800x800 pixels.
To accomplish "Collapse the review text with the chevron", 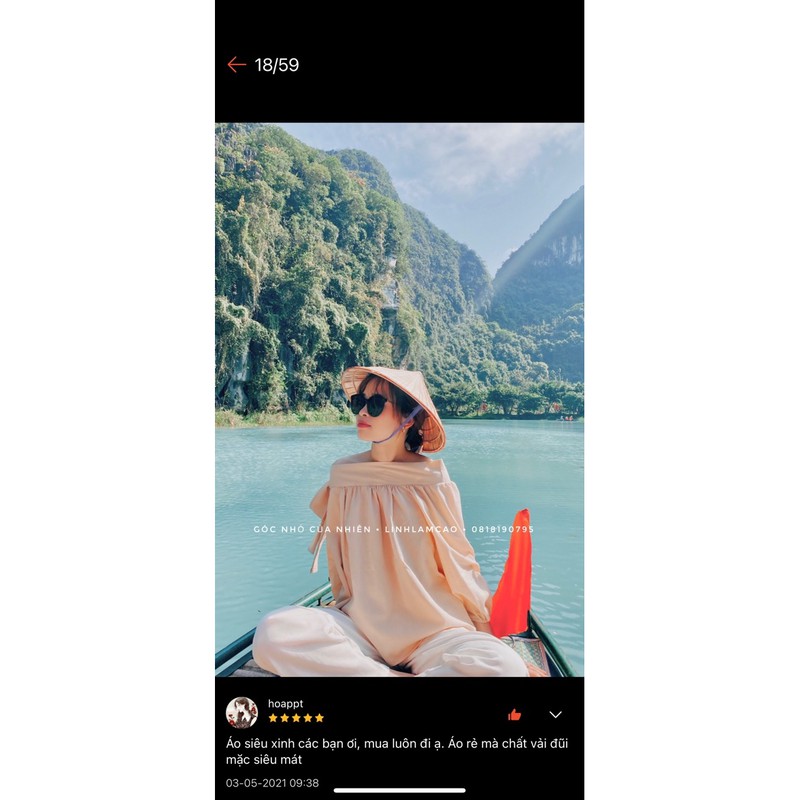I will click(556, 714).
